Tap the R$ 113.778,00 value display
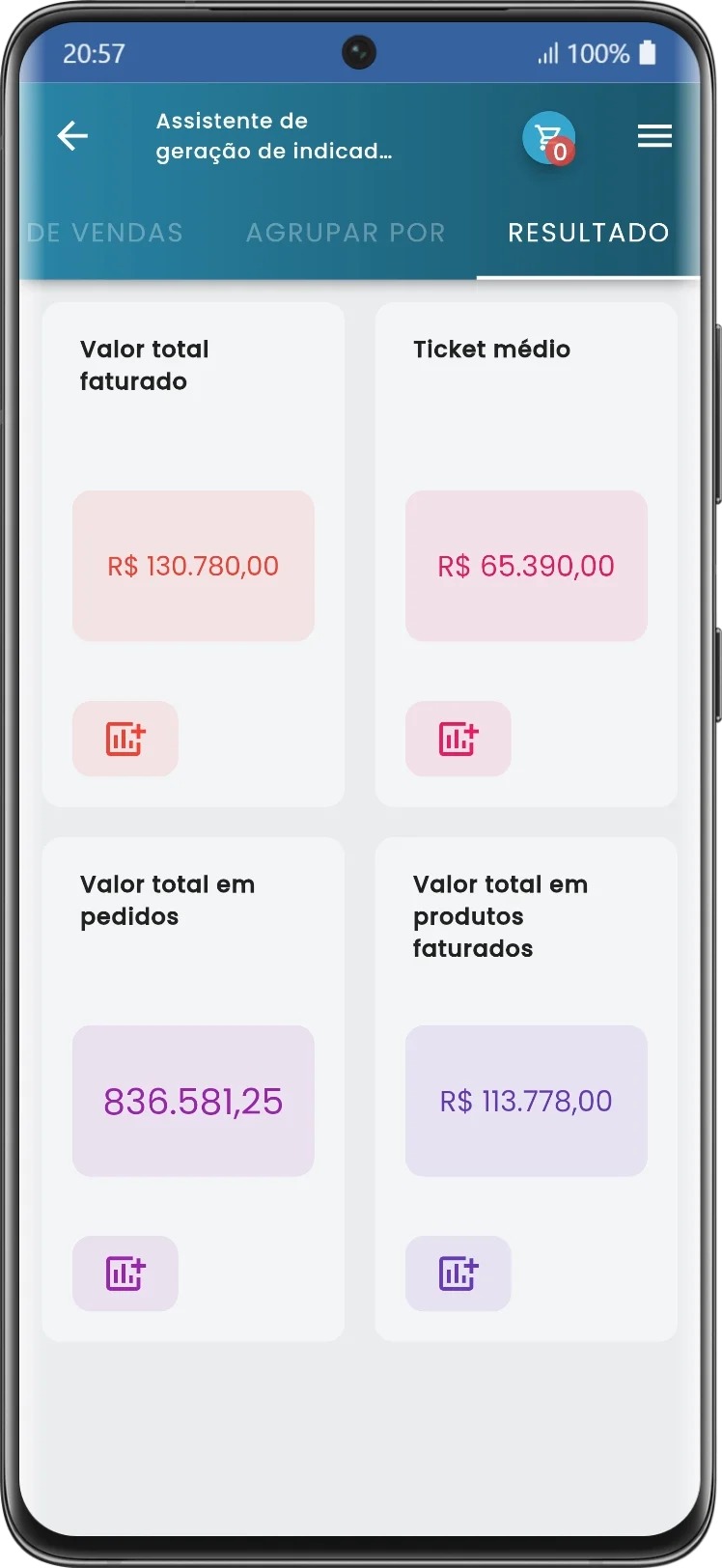This screenshot has width=722, height=1568. (x=526, y=1101)
